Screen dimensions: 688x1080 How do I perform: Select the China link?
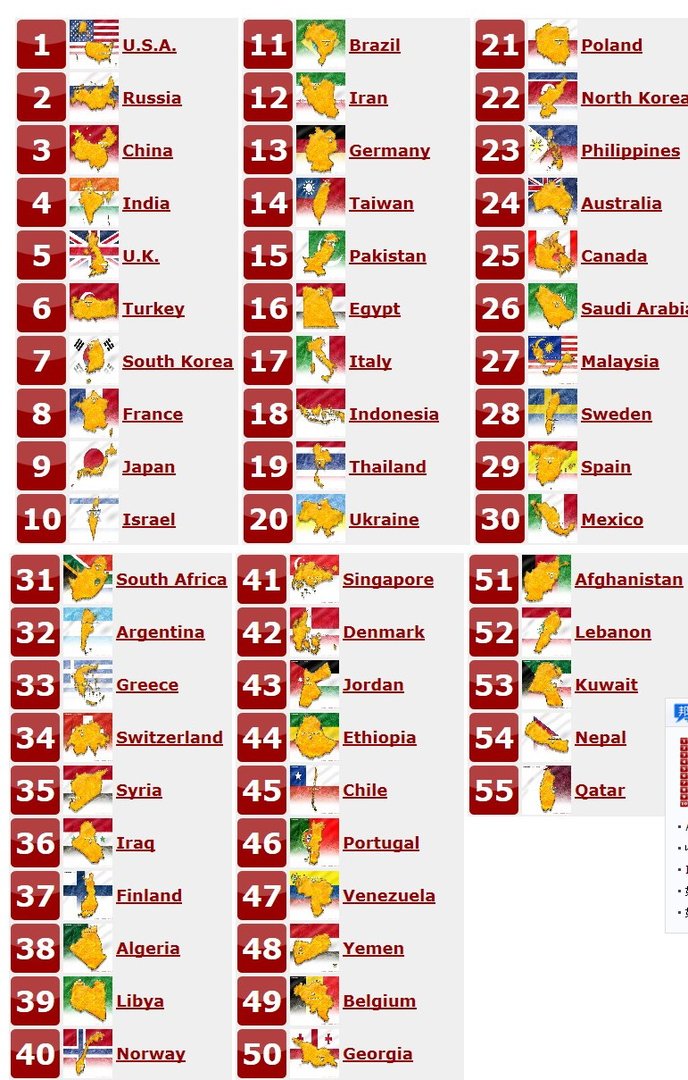click(147, 151)
